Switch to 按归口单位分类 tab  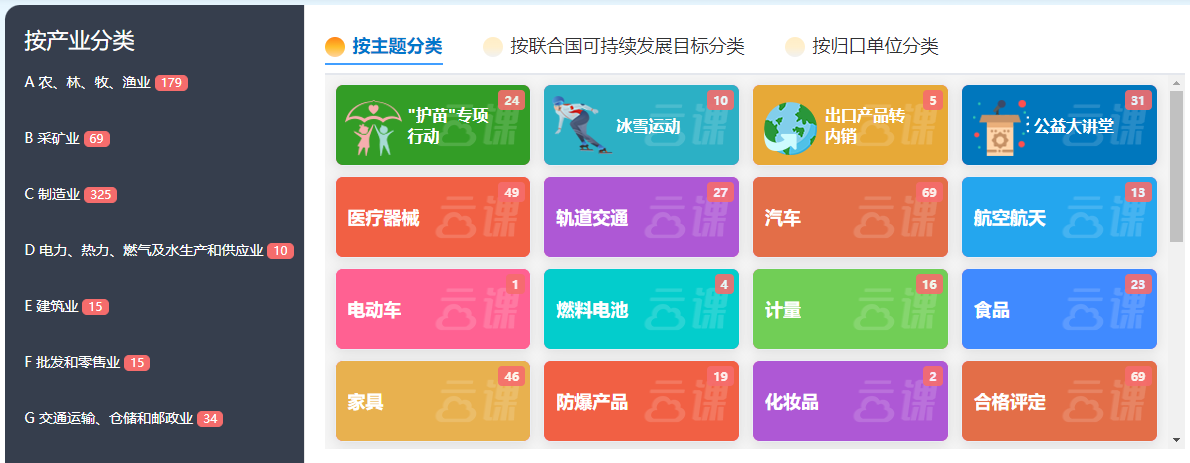coord(874,46)
